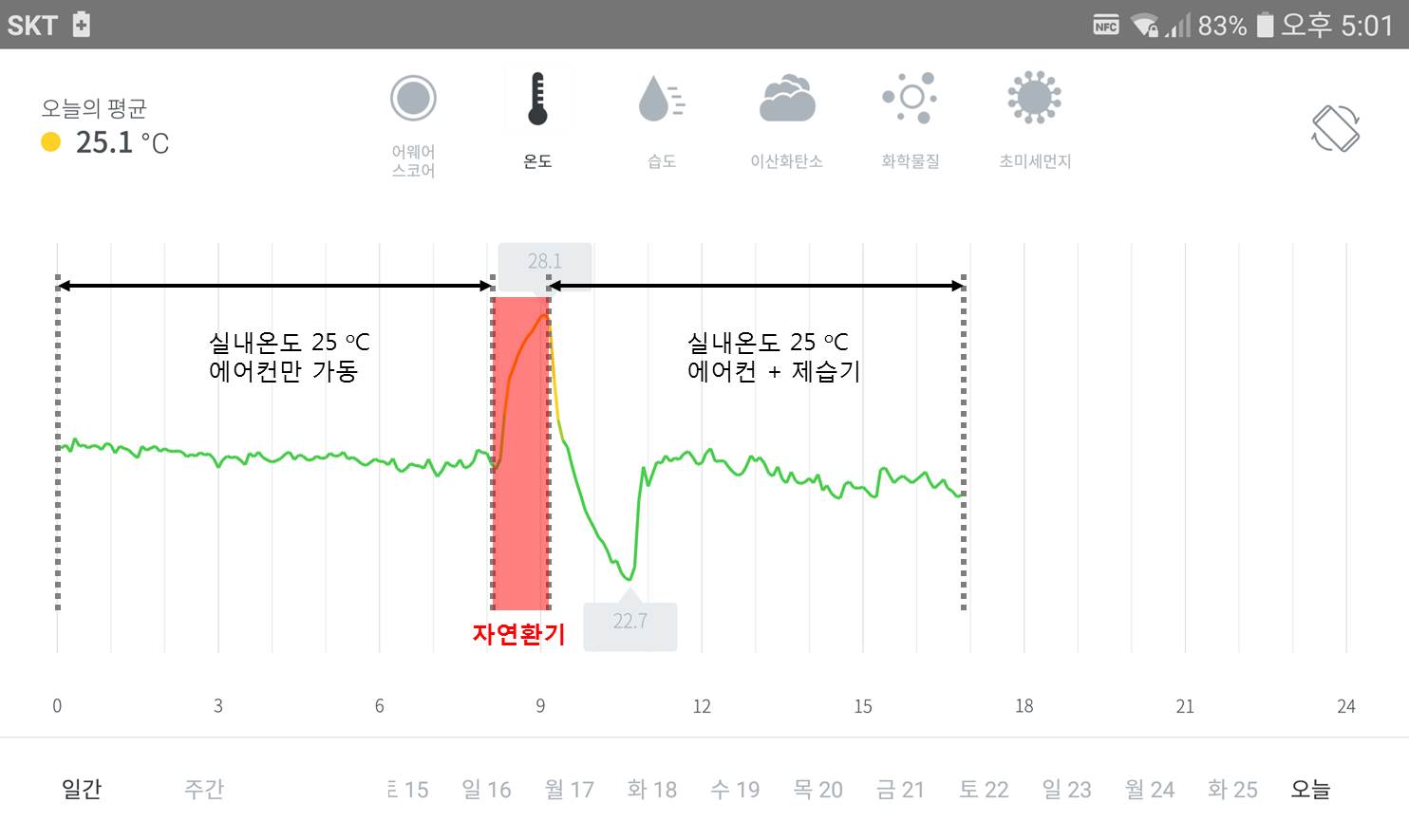1409x840 pixels.
Task: Open the 이산화탄소 graph
Action: [786, 121]
